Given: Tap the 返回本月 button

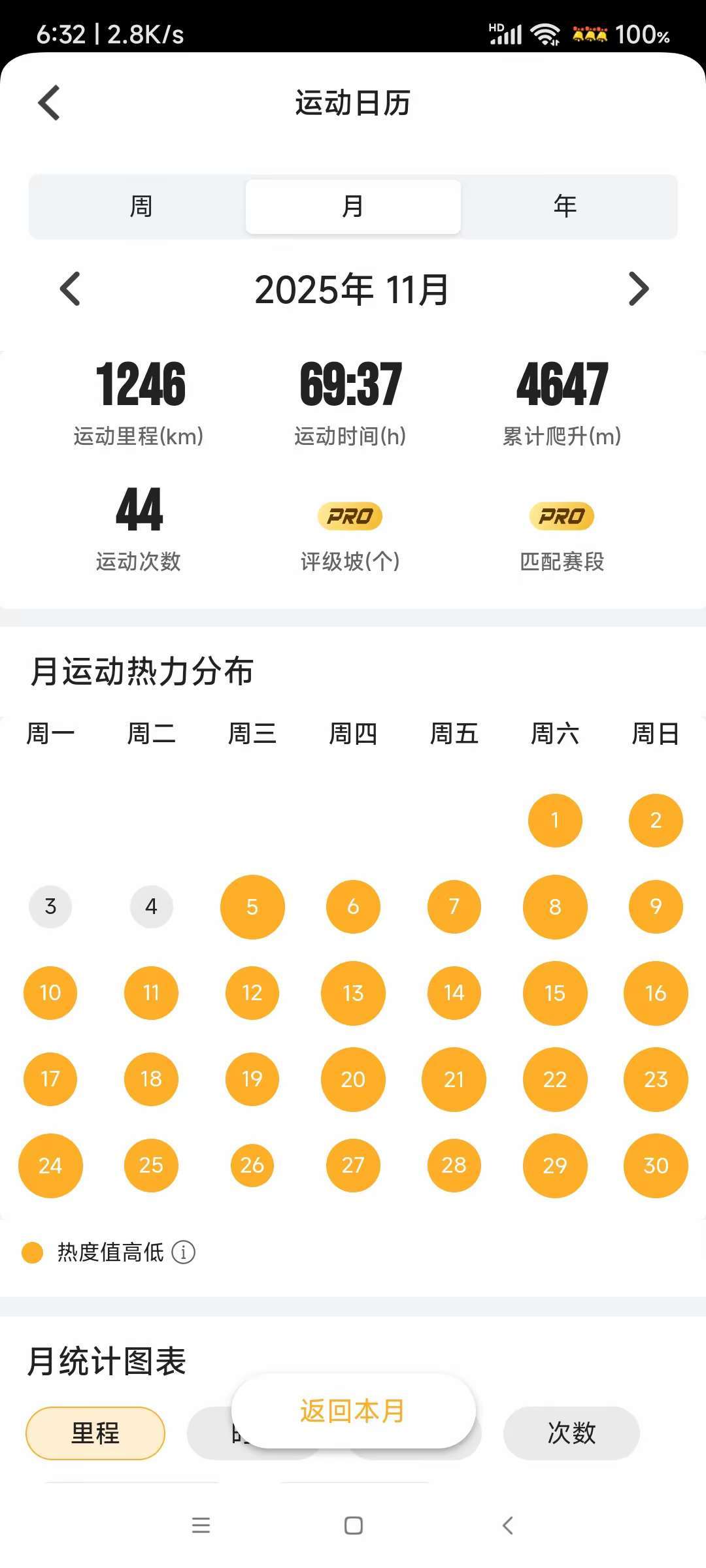Looking at the screenshot, I should [x=353, y=1411].
